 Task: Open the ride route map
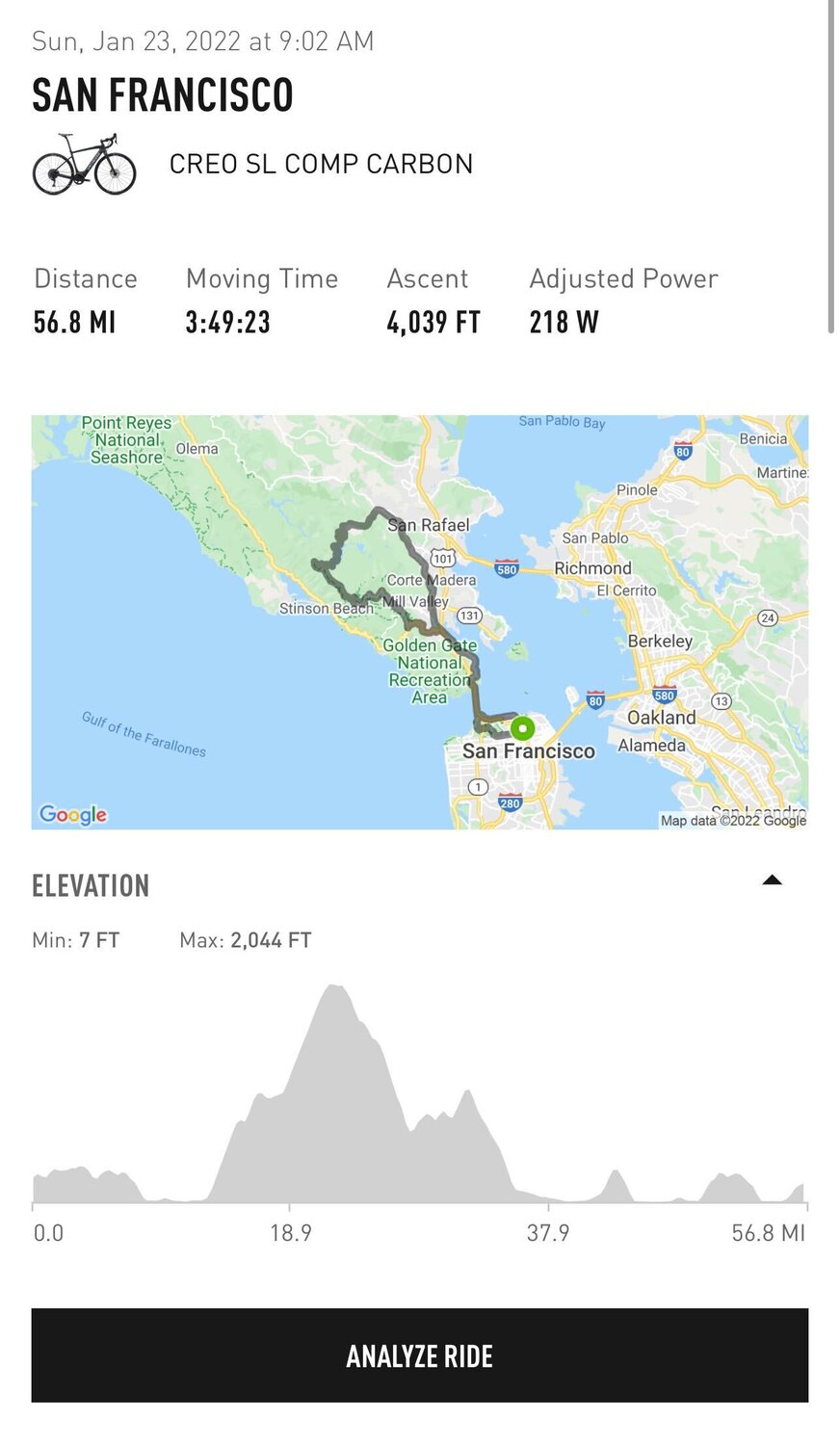click(x=419, y=621)
